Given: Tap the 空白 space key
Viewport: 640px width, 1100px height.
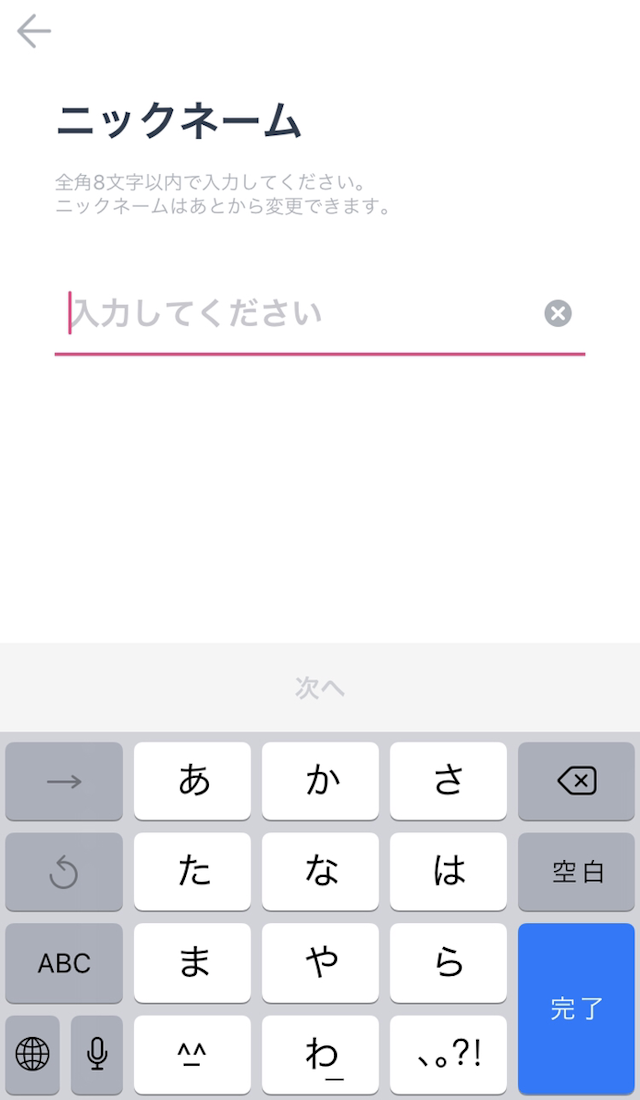Looking at the screenshot, I should (x=576, y=872).
